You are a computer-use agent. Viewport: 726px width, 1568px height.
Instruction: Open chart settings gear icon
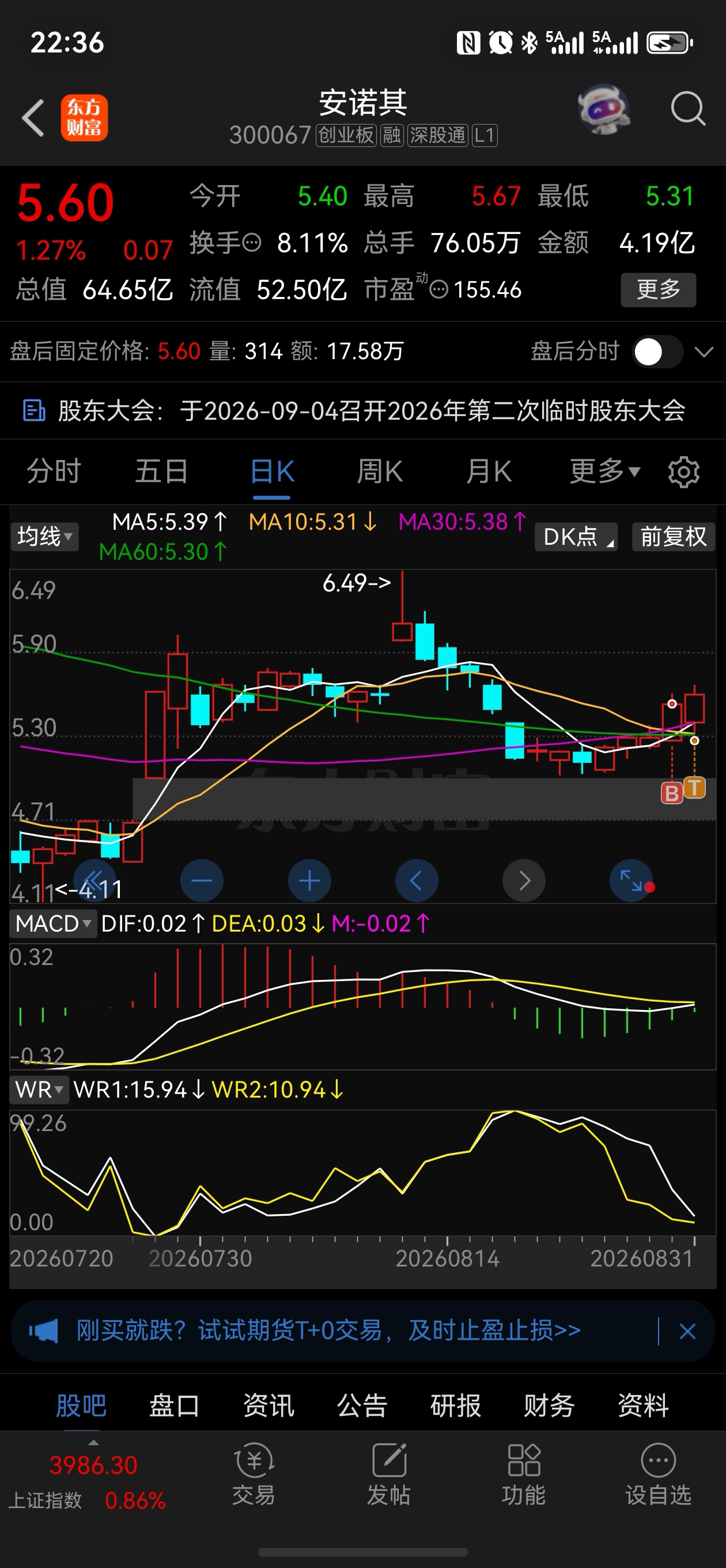coord(683,472)
